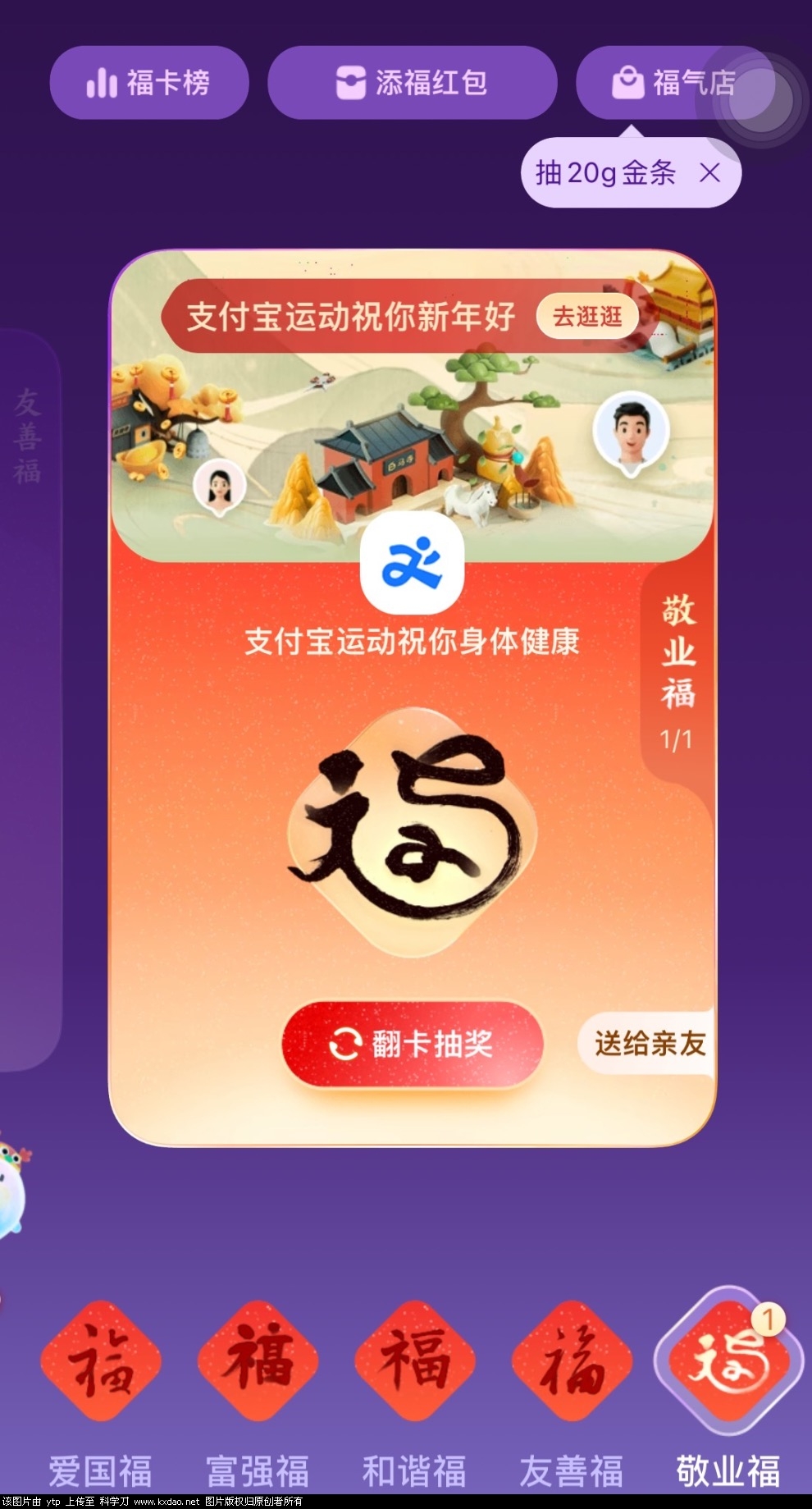Tap the mascot on the left edge
This screenshot has width=812, height=1509.
click(10, 1190)
